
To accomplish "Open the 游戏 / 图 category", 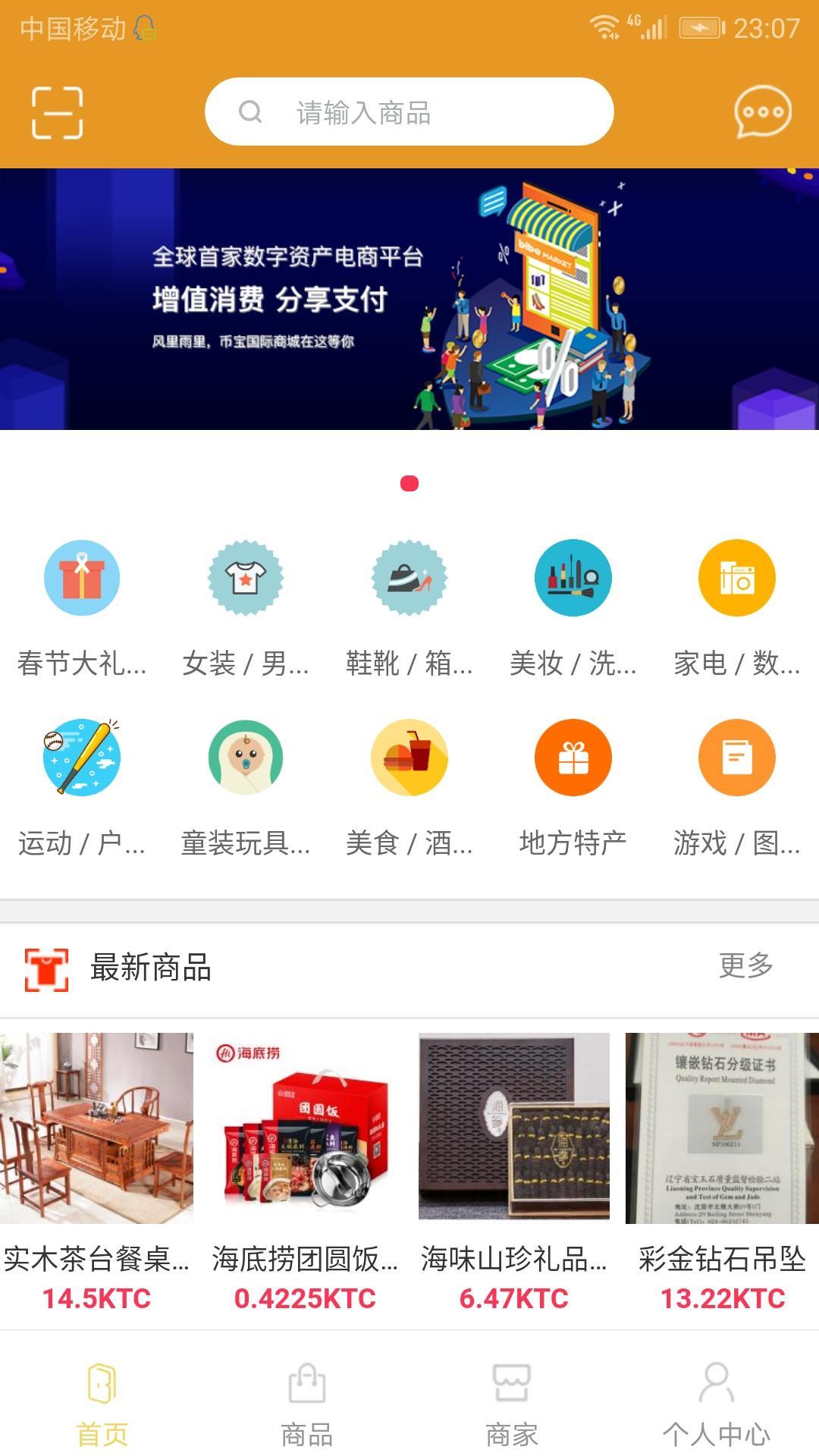I will point(736,786).
